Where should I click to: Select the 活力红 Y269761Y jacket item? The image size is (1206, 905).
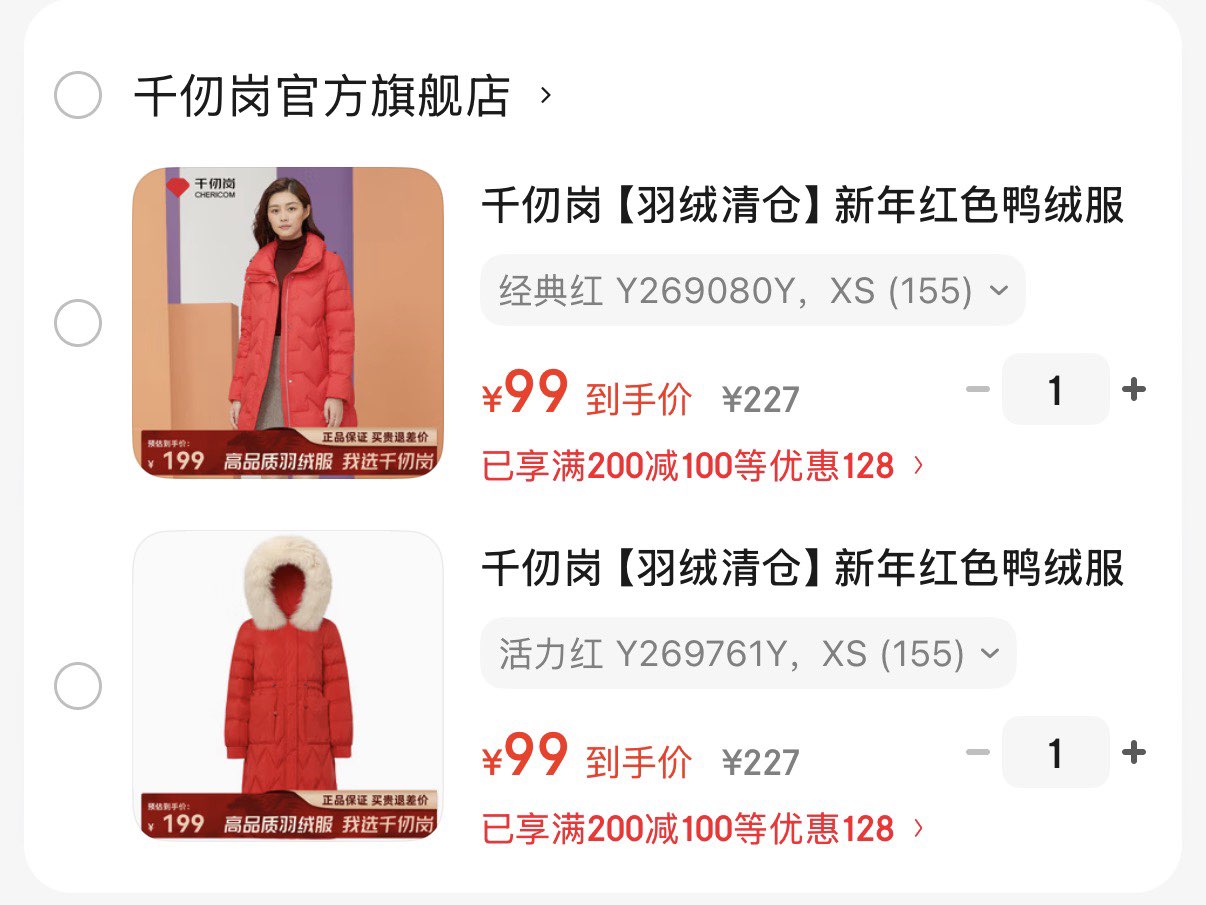click(x=77, y=686)
